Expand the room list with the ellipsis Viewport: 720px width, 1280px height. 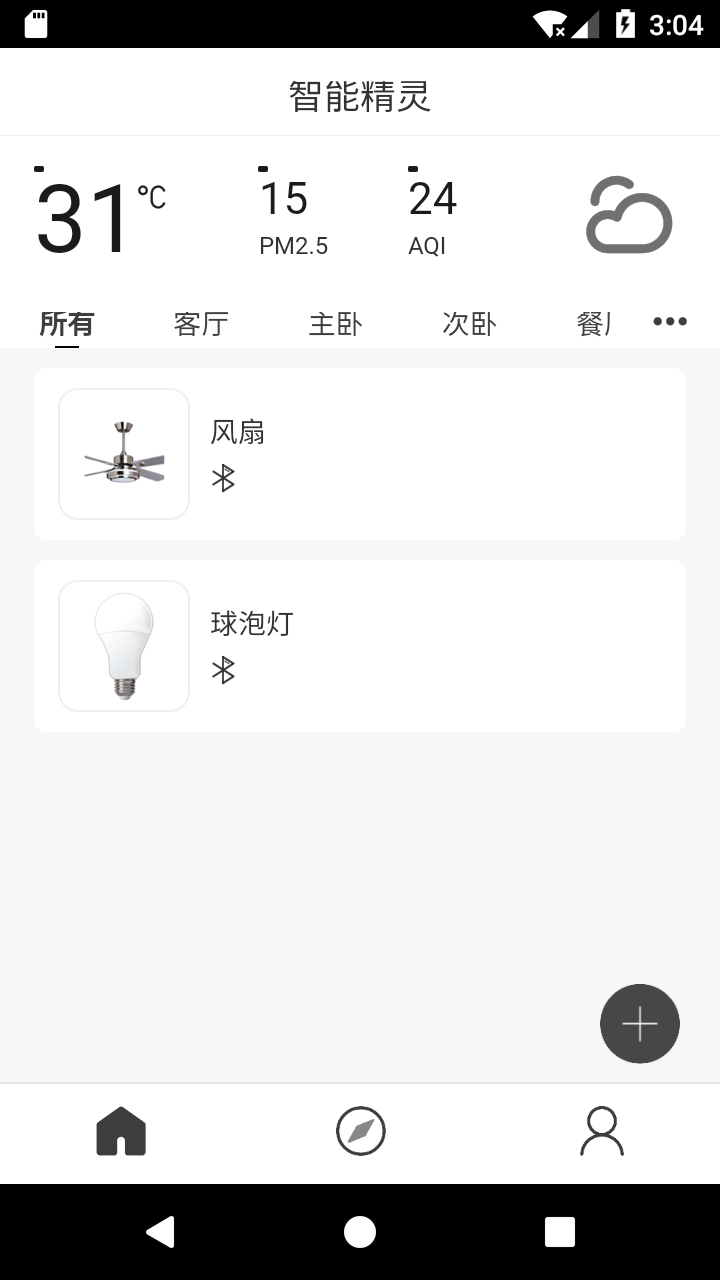669,321
